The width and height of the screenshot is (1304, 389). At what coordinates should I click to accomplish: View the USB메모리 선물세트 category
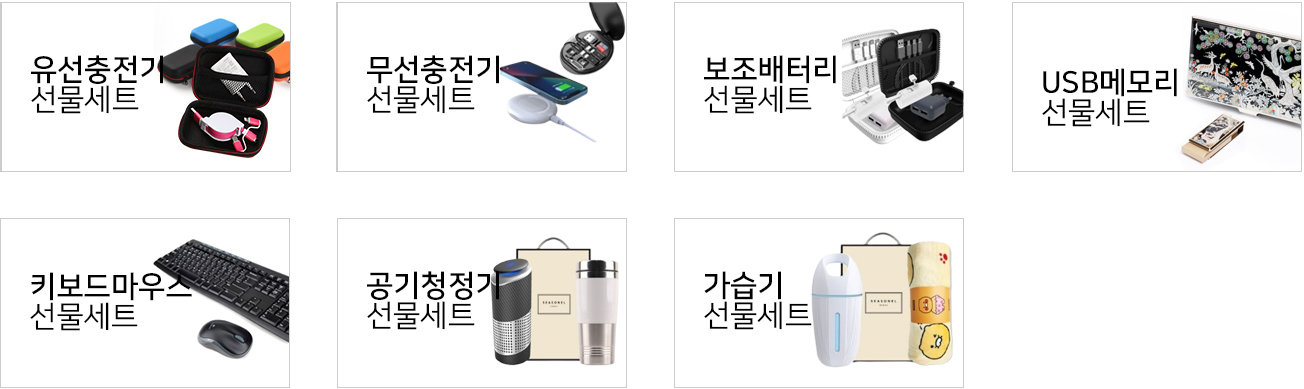[1158, 87]
